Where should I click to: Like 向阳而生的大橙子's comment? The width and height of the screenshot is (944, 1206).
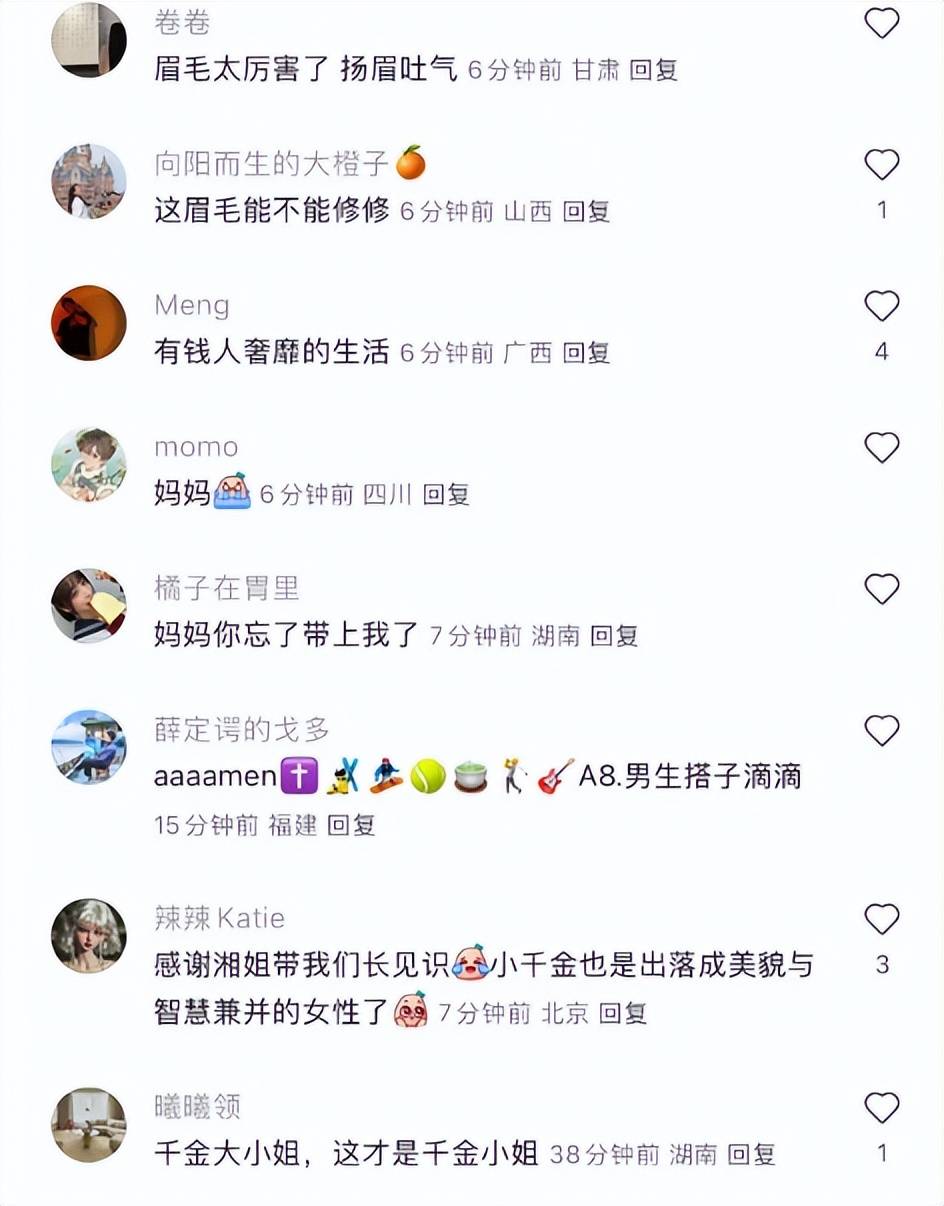tap(881, 164)
